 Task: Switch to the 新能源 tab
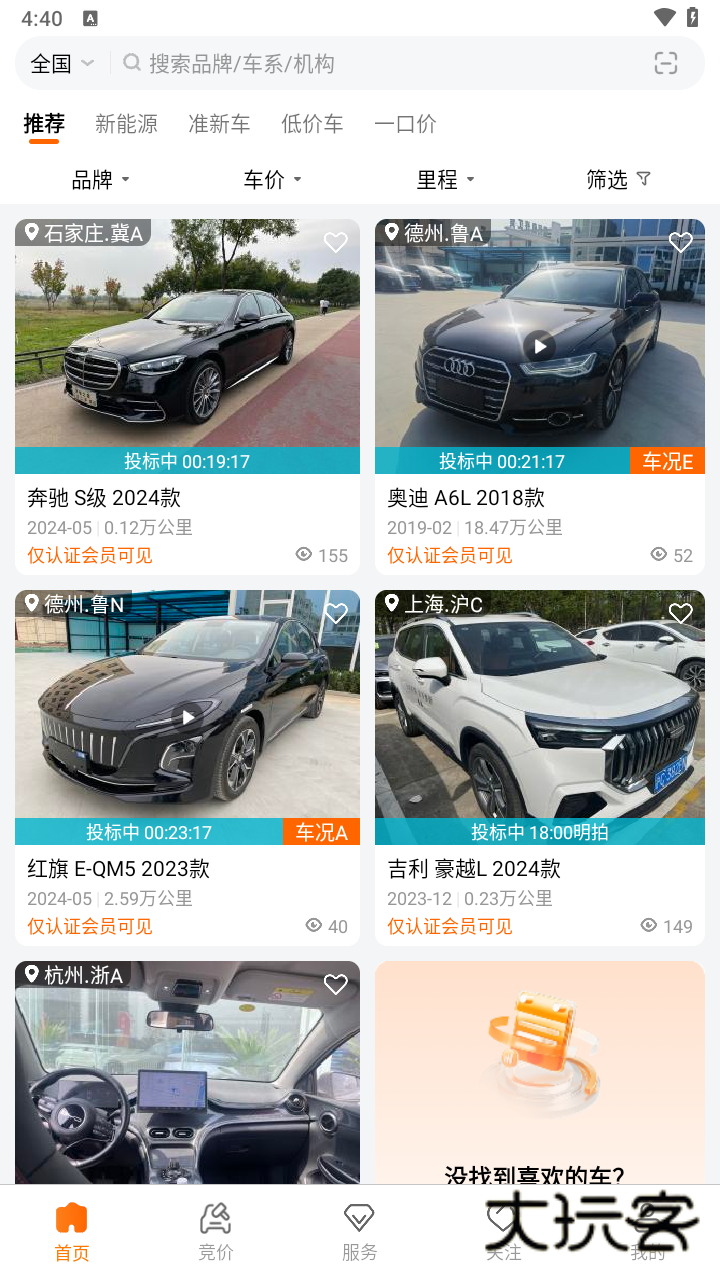(126, 123)
